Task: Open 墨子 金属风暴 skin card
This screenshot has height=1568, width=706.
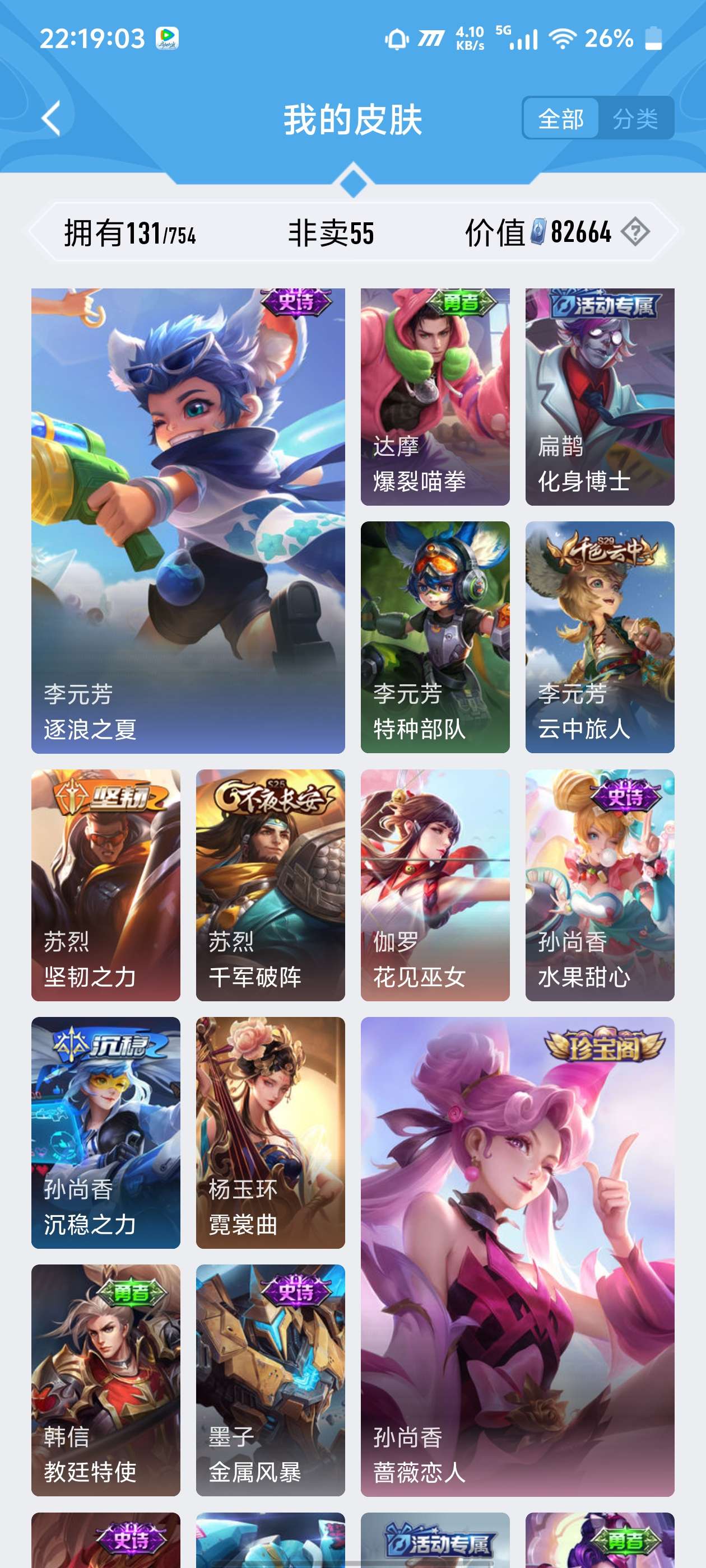Action: 271,1380
